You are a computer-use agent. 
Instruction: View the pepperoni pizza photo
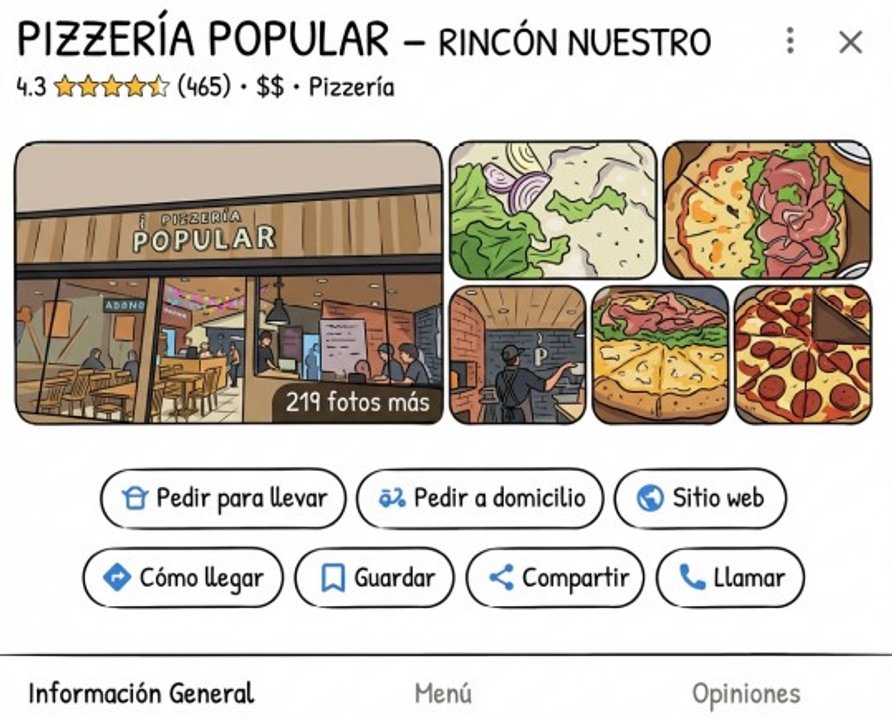(x=802, y=355)
